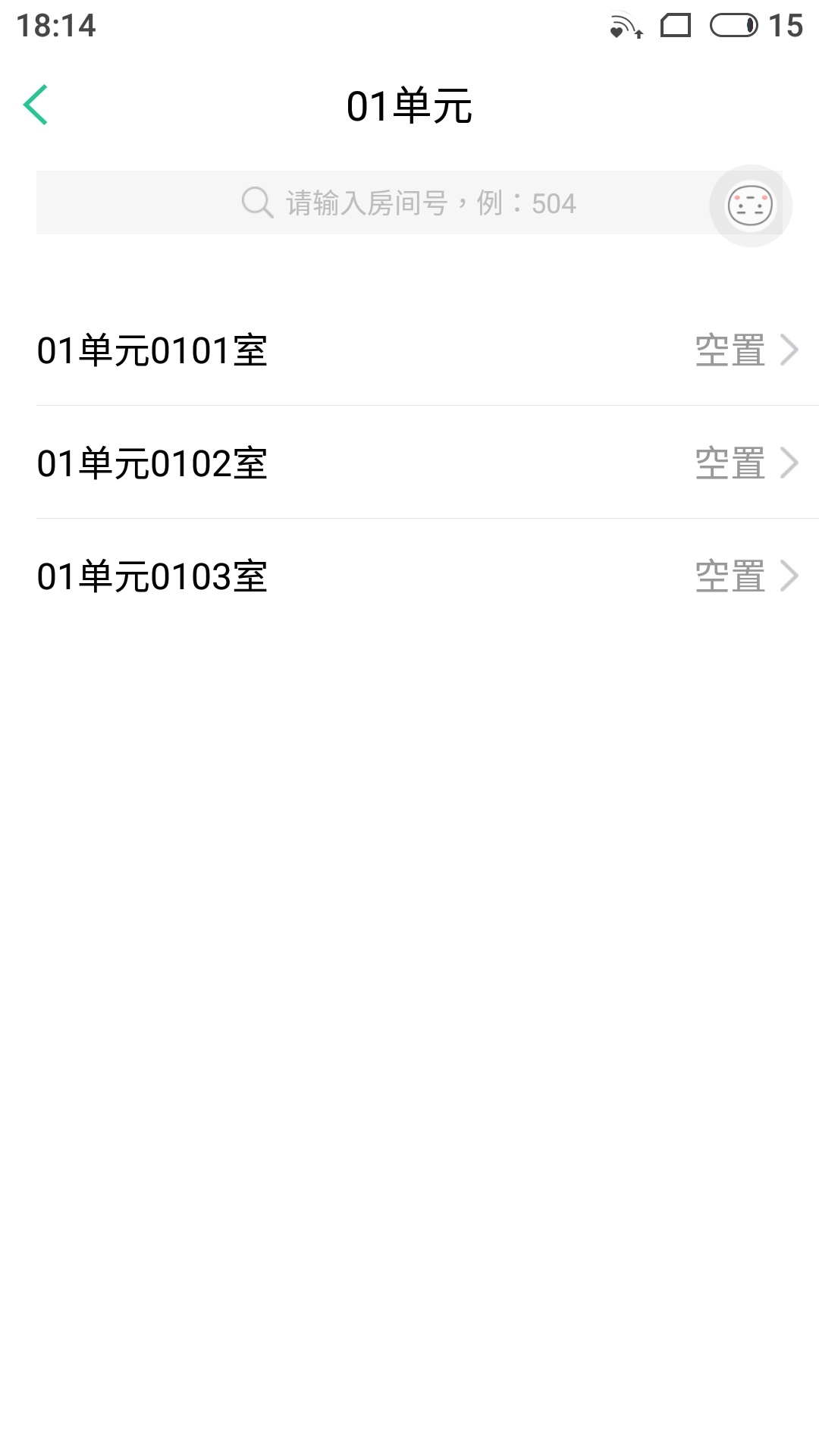Select room 01单元0102室

[x=409, y=463]
